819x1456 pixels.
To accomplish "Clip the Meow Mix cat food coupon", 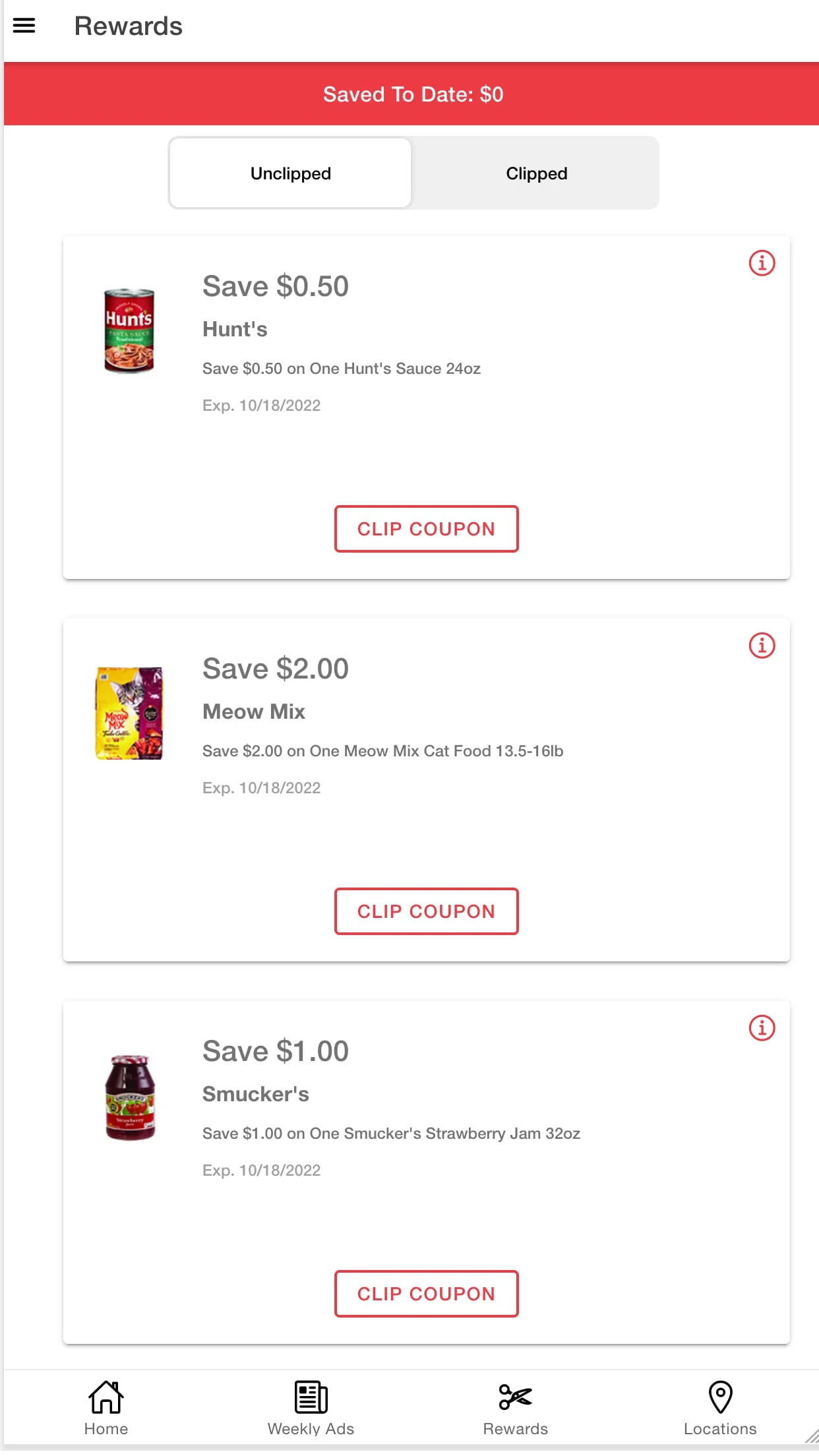I will 426,911.
